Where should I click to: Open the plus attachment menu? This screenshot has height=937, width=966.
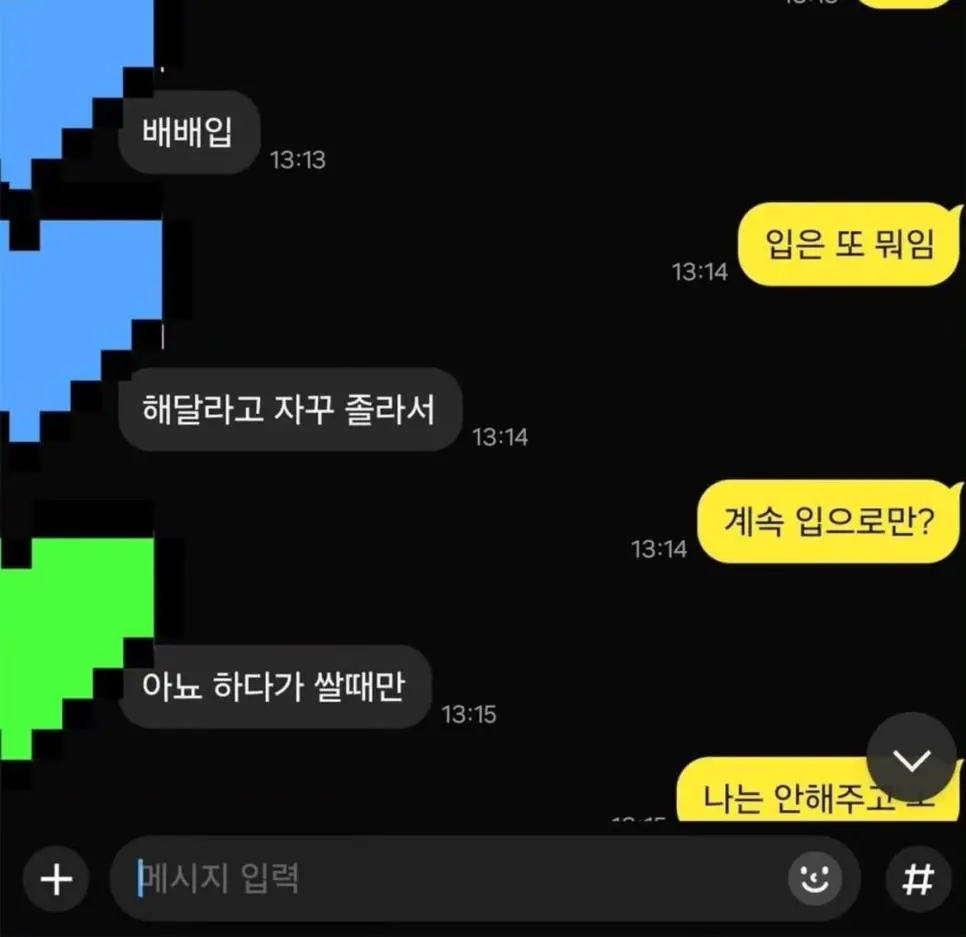click(x=56, y=879)
